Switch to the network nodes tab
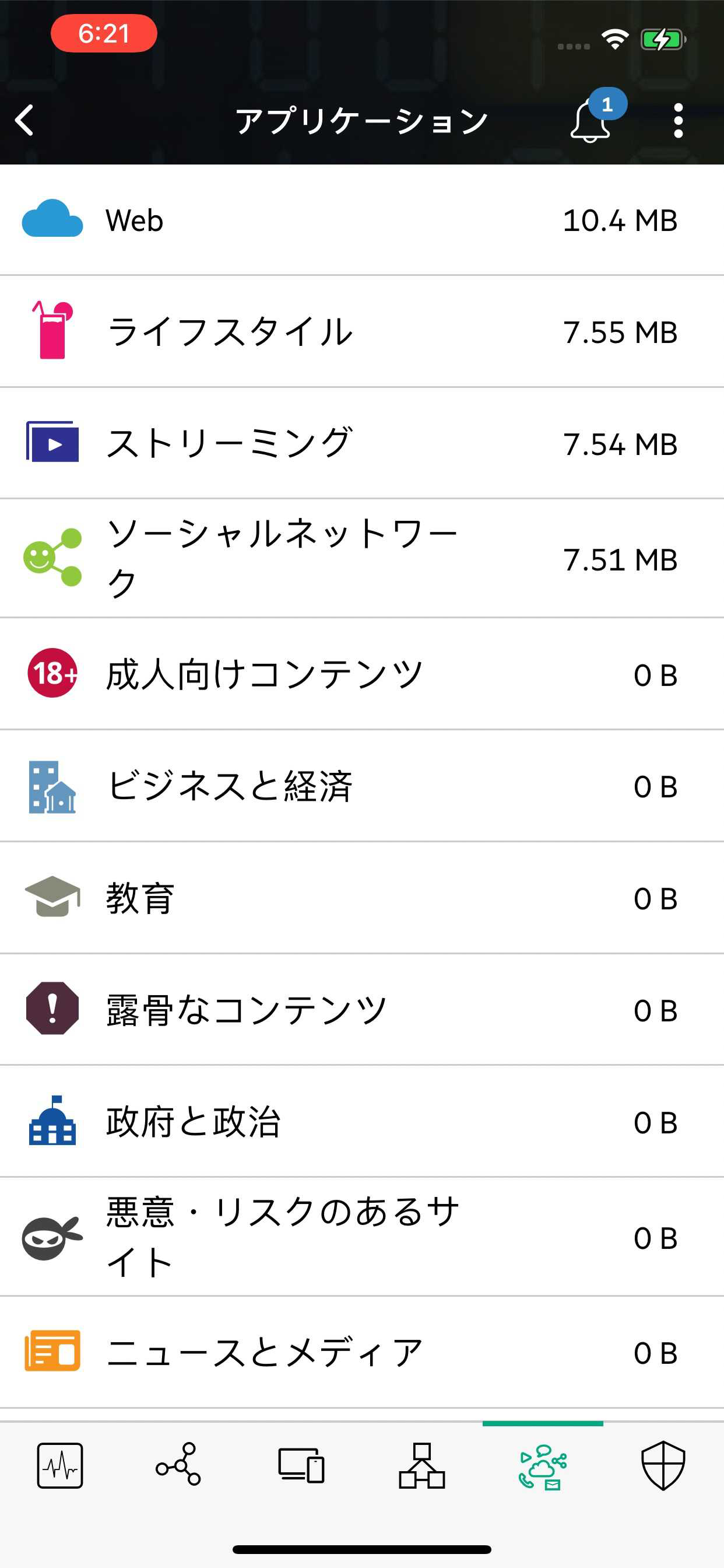 178,1465
